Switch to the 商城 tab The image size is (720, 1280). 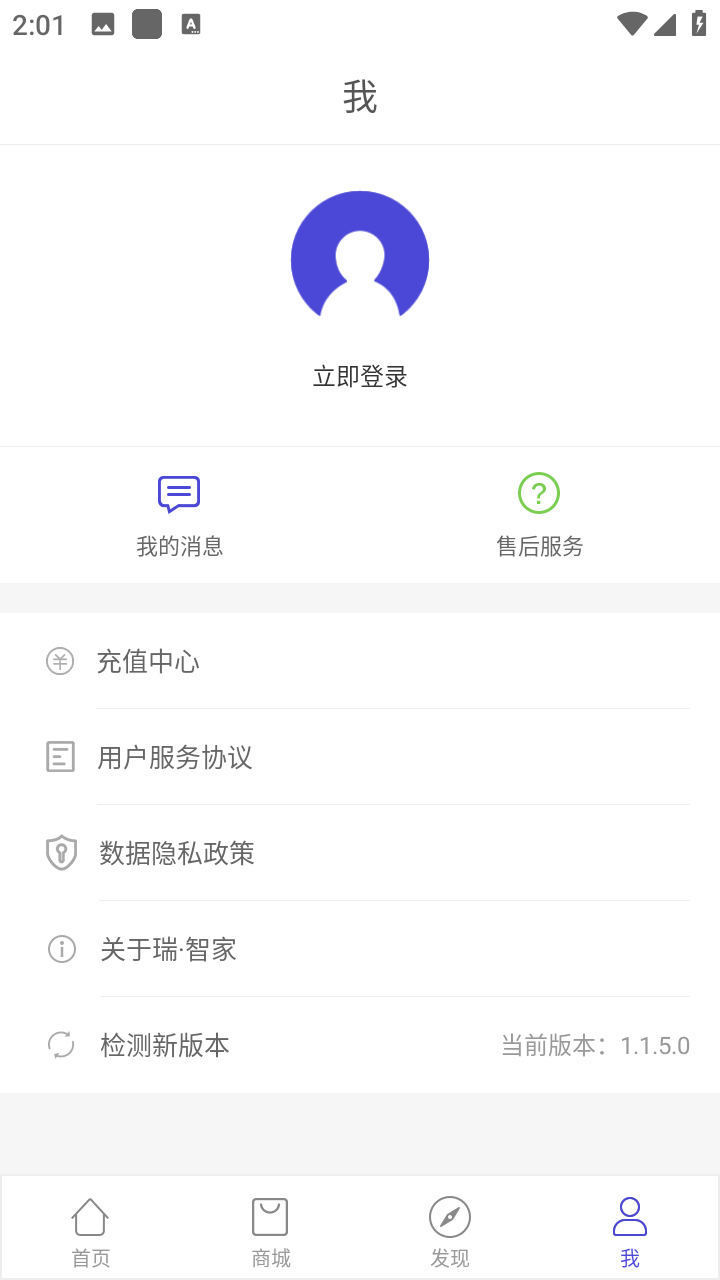pos(270,1232)
